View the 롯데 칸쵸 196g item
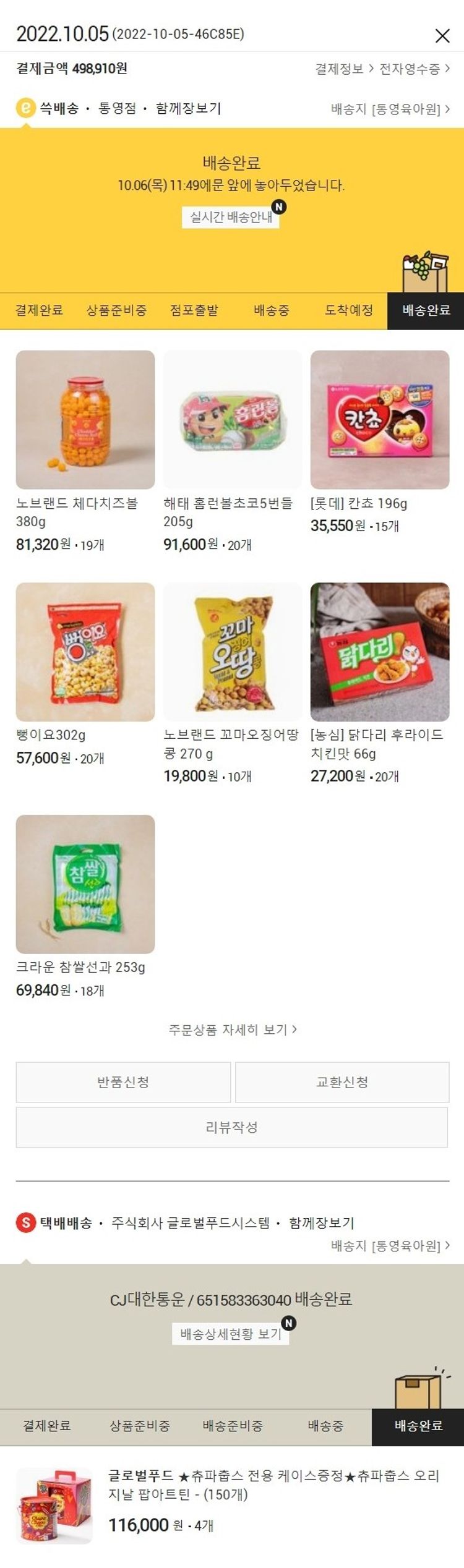Screen dimensions: 464x1568 click(380, 420)
